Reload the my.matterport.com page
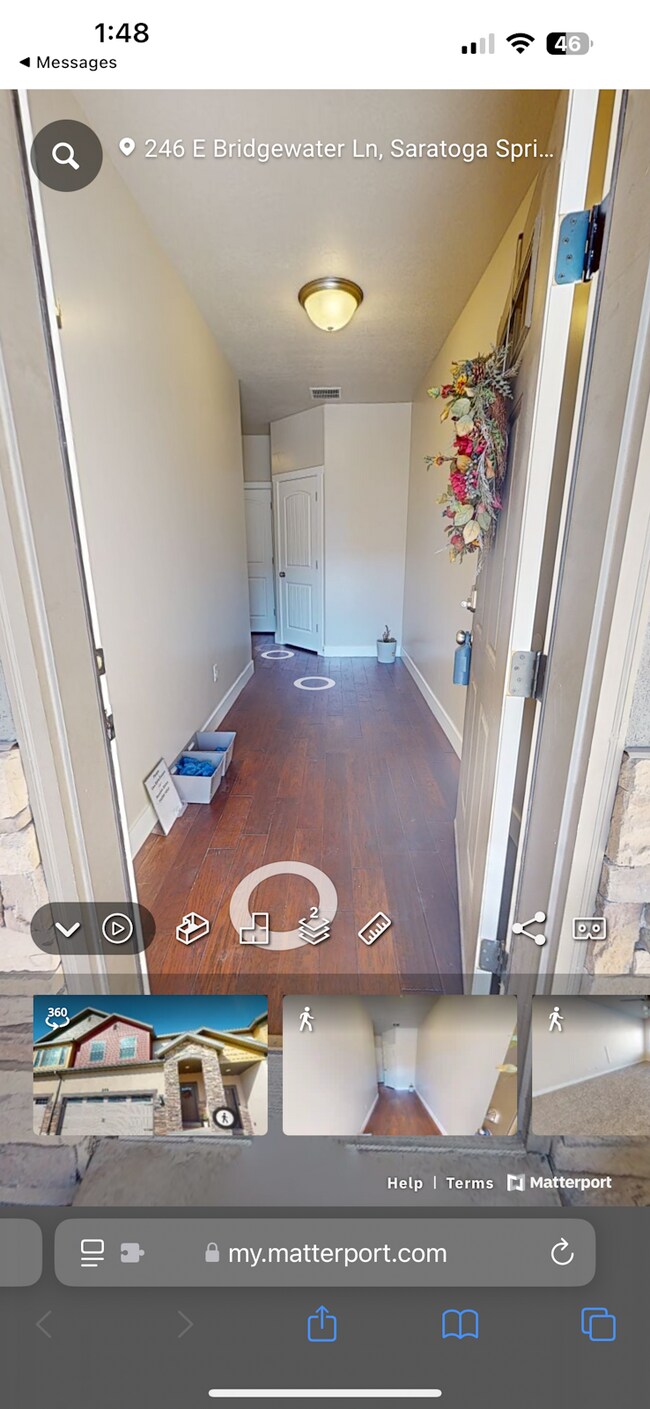This screenshot has height=1409, width=650. click(562, 1252)
